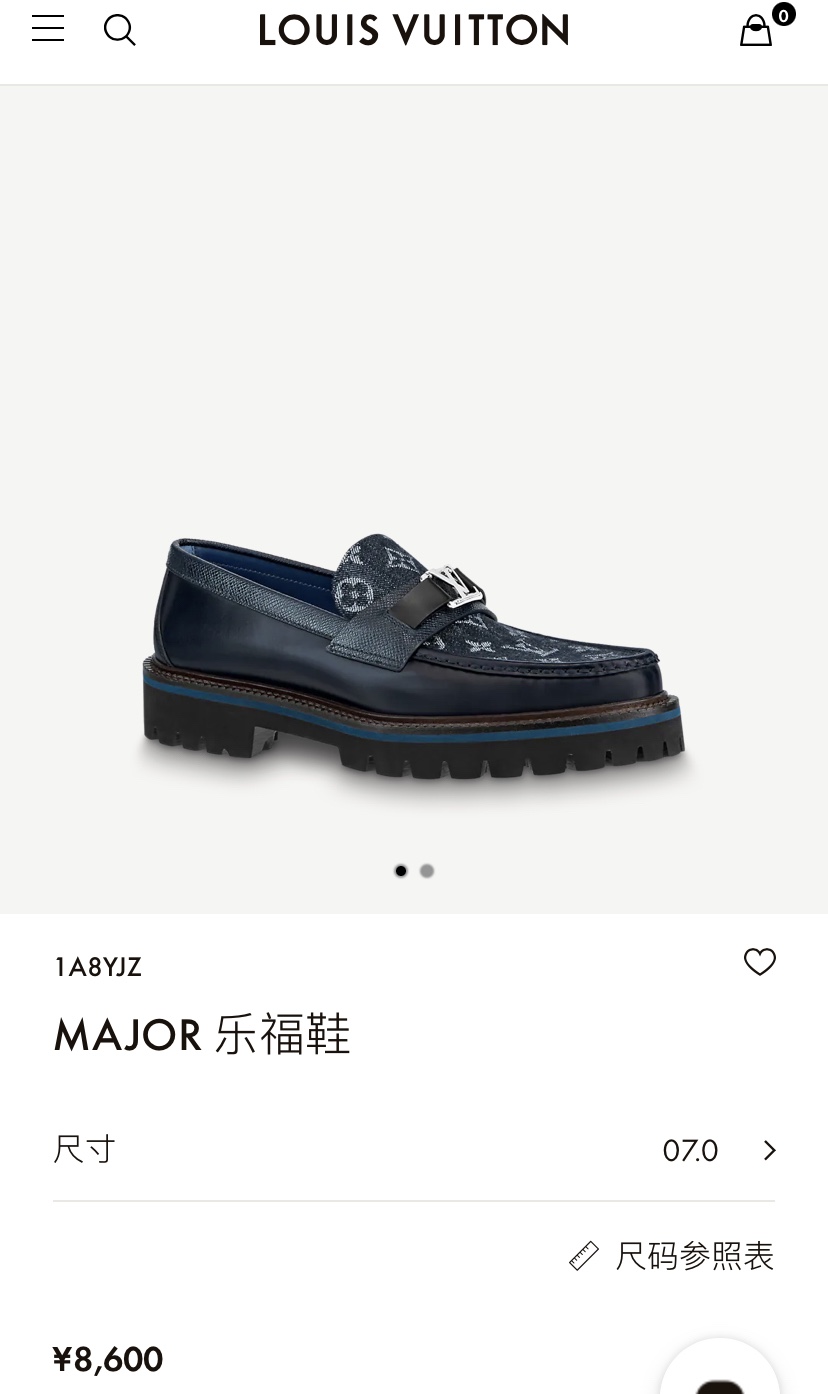Open the floating chat assistant button

tap(720, 1370)
